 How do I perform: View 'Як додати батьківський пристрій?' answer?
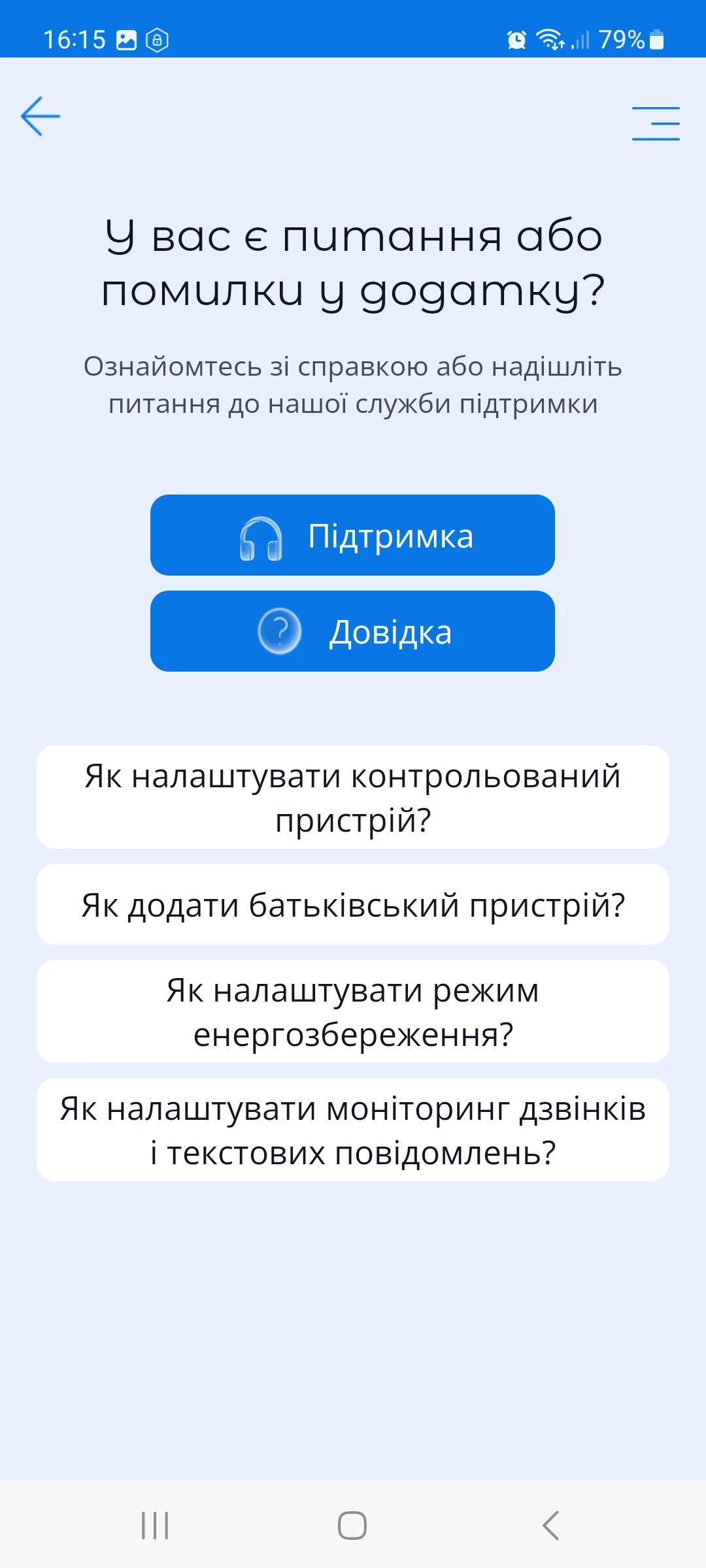(353, 905)
